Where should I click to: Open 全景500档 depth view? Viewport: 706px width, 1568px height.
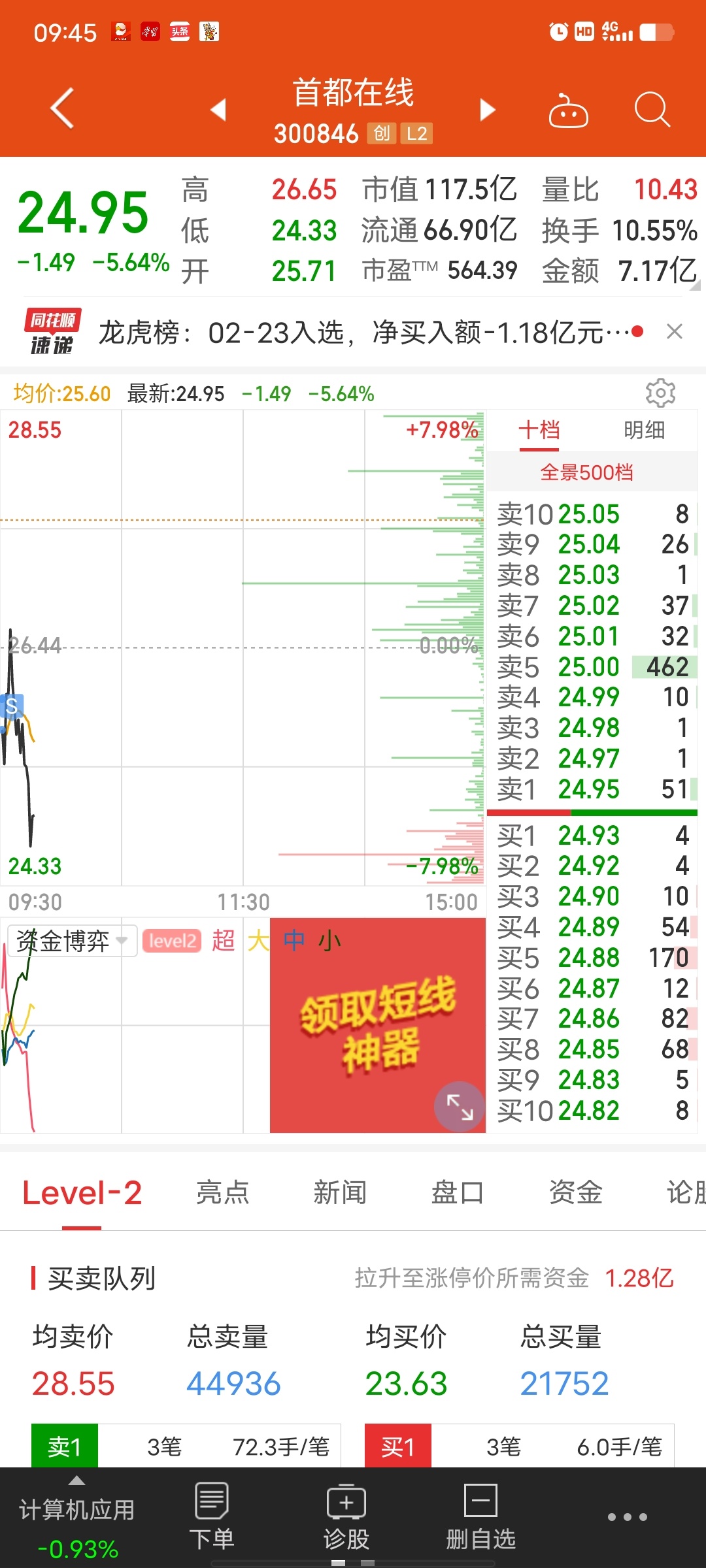[x=586, y=472]
